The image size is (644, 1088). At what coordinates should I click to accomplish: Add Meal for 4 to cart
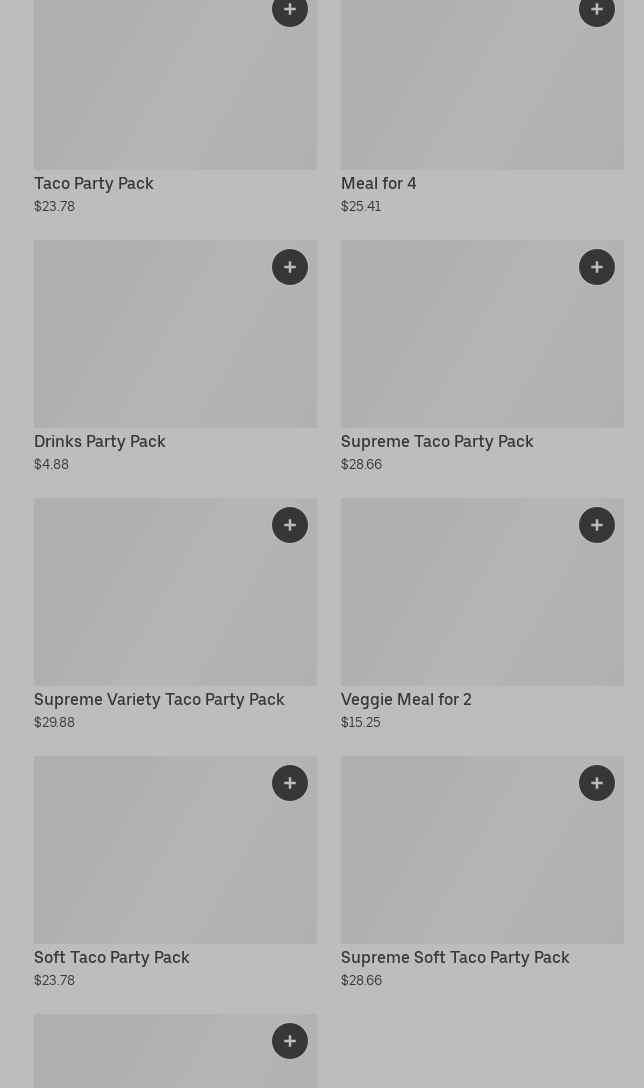597,10
